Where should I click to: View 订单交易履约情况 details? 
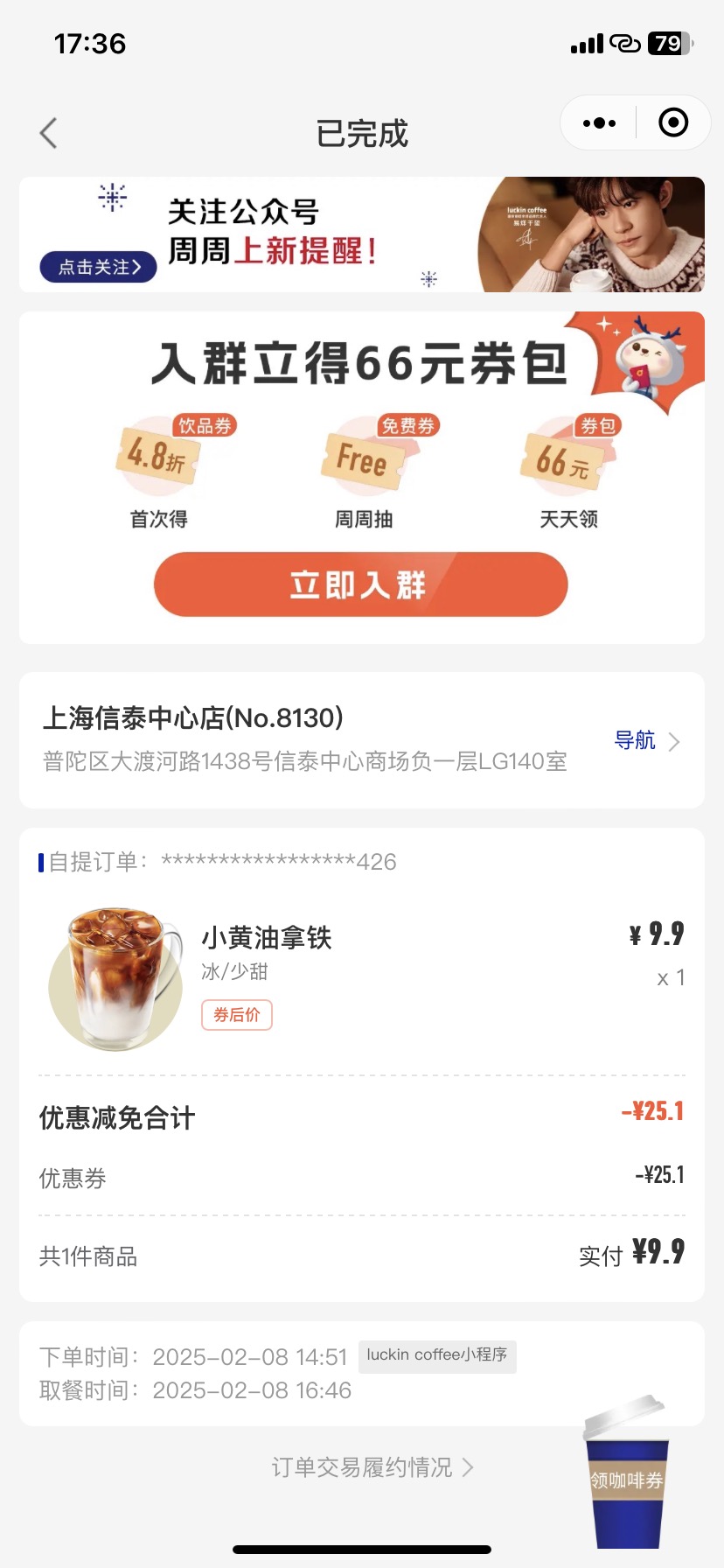pyautogui.click(x=372, y=1467)
